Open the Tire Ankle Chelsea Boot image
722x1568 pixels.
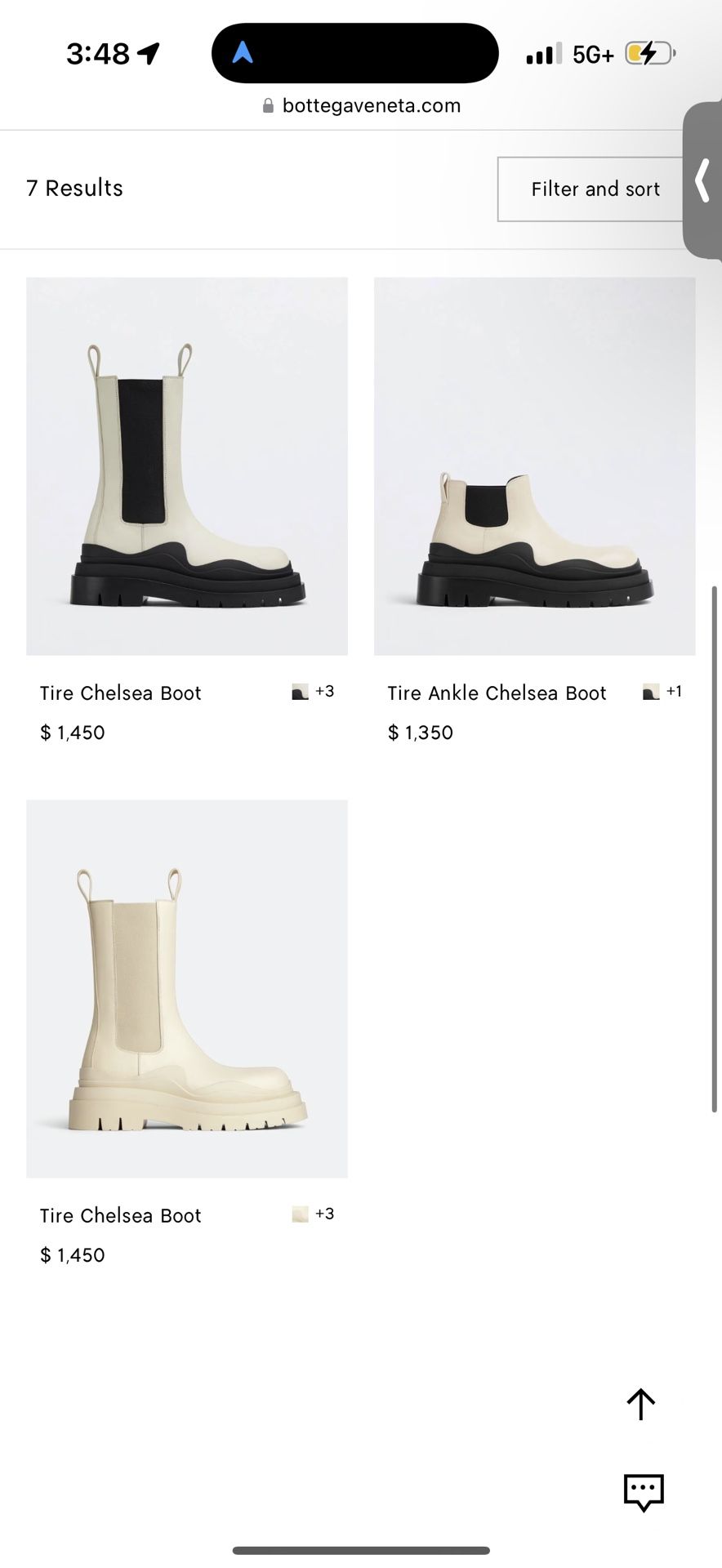pos(534,465)
